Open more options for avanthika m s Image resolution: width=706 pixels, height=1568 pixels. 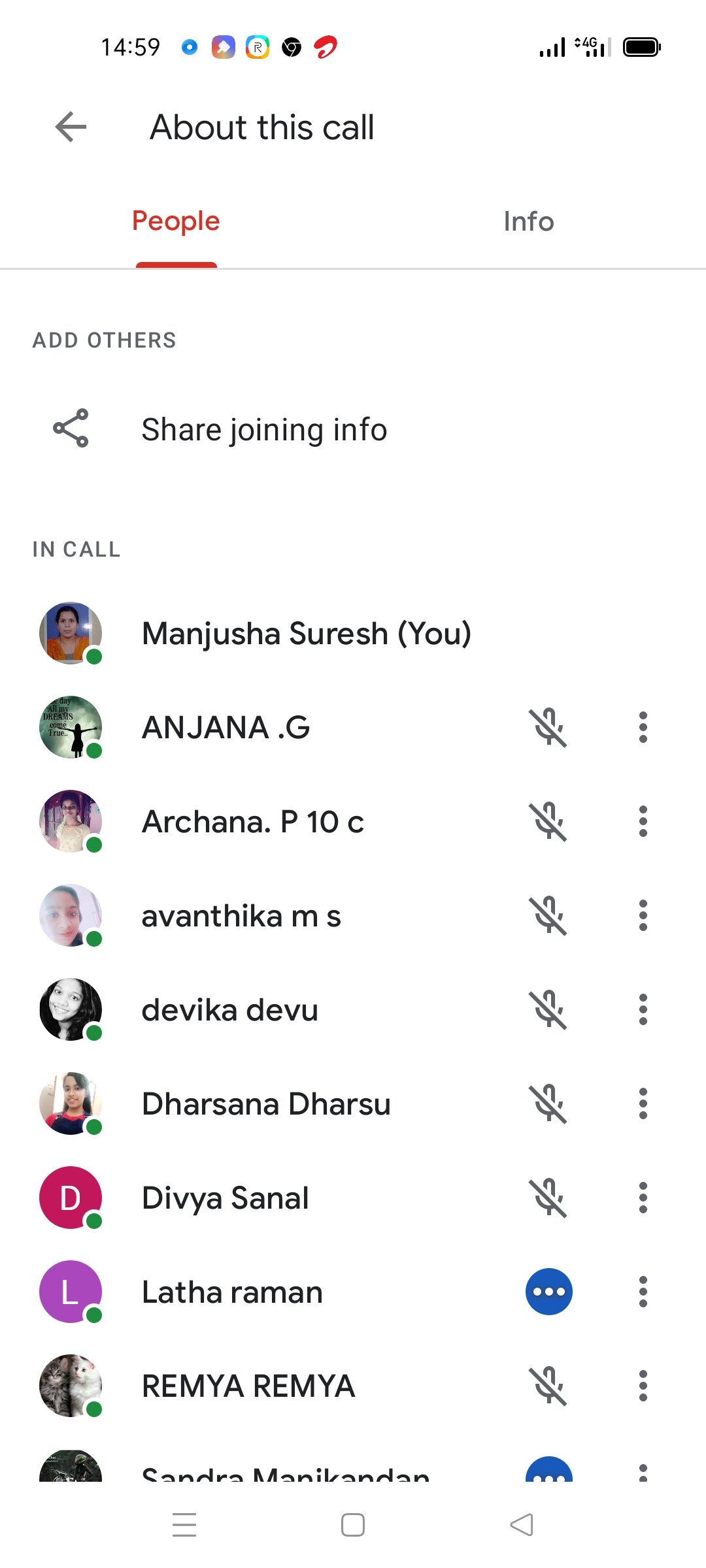643,915
